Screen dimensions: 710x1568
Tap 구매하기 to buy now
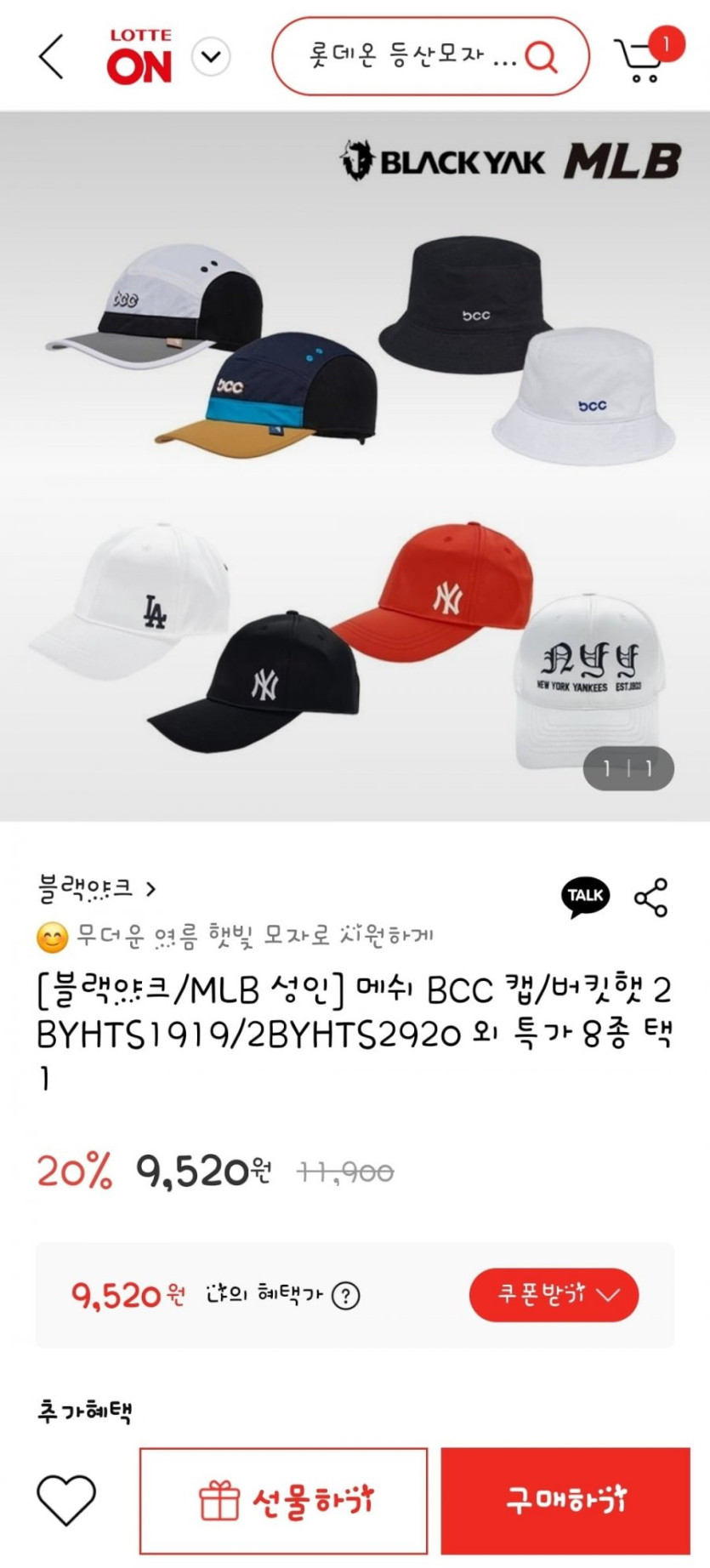[x=565, y=1501]
